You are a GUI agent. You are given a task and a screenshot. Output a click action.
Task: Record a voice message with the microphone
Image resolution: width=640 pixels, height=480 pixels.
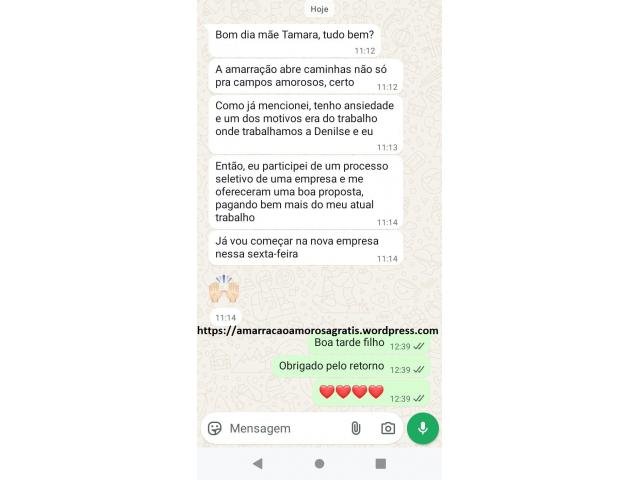pyautogui.click(x=423, y=428)
